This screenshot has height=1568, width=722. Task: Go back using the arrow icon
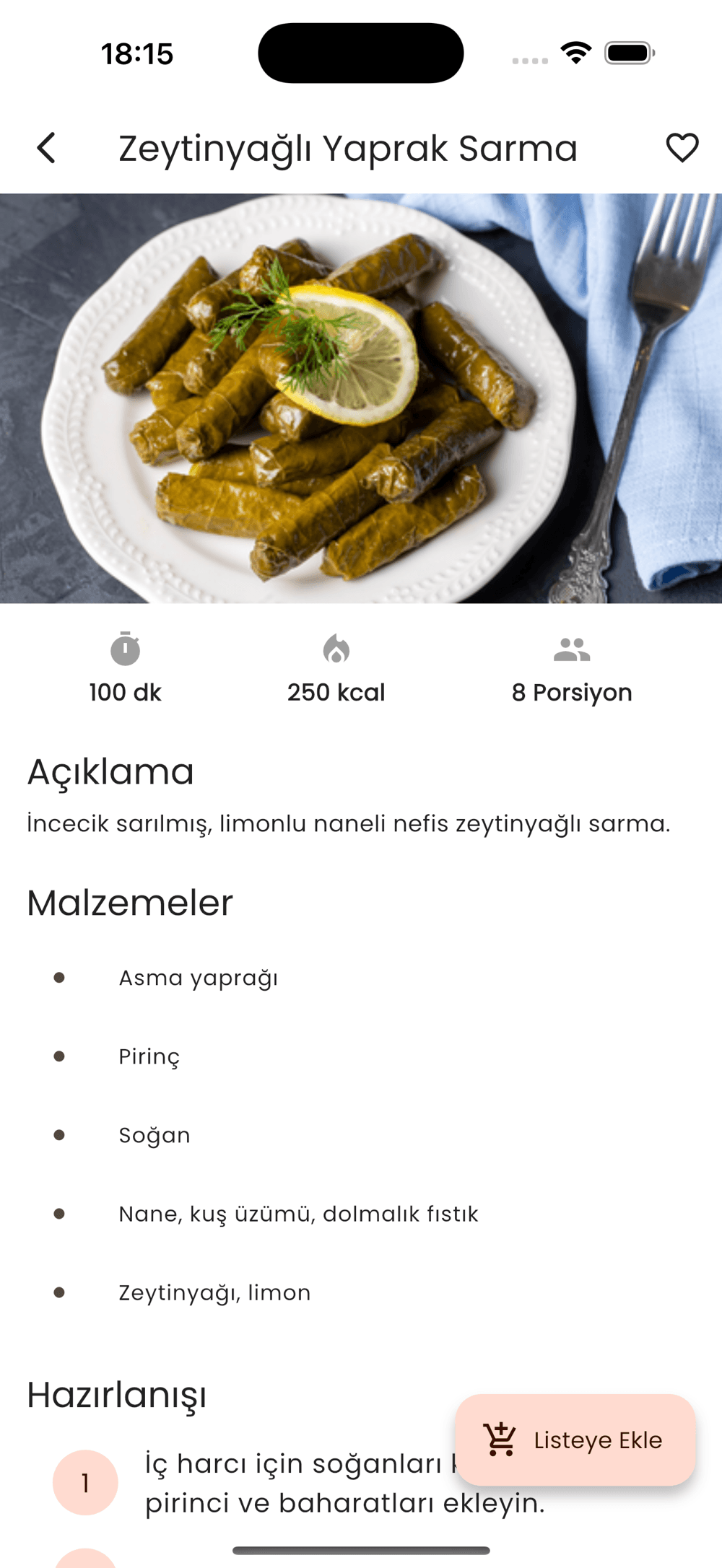coord(47,148)
